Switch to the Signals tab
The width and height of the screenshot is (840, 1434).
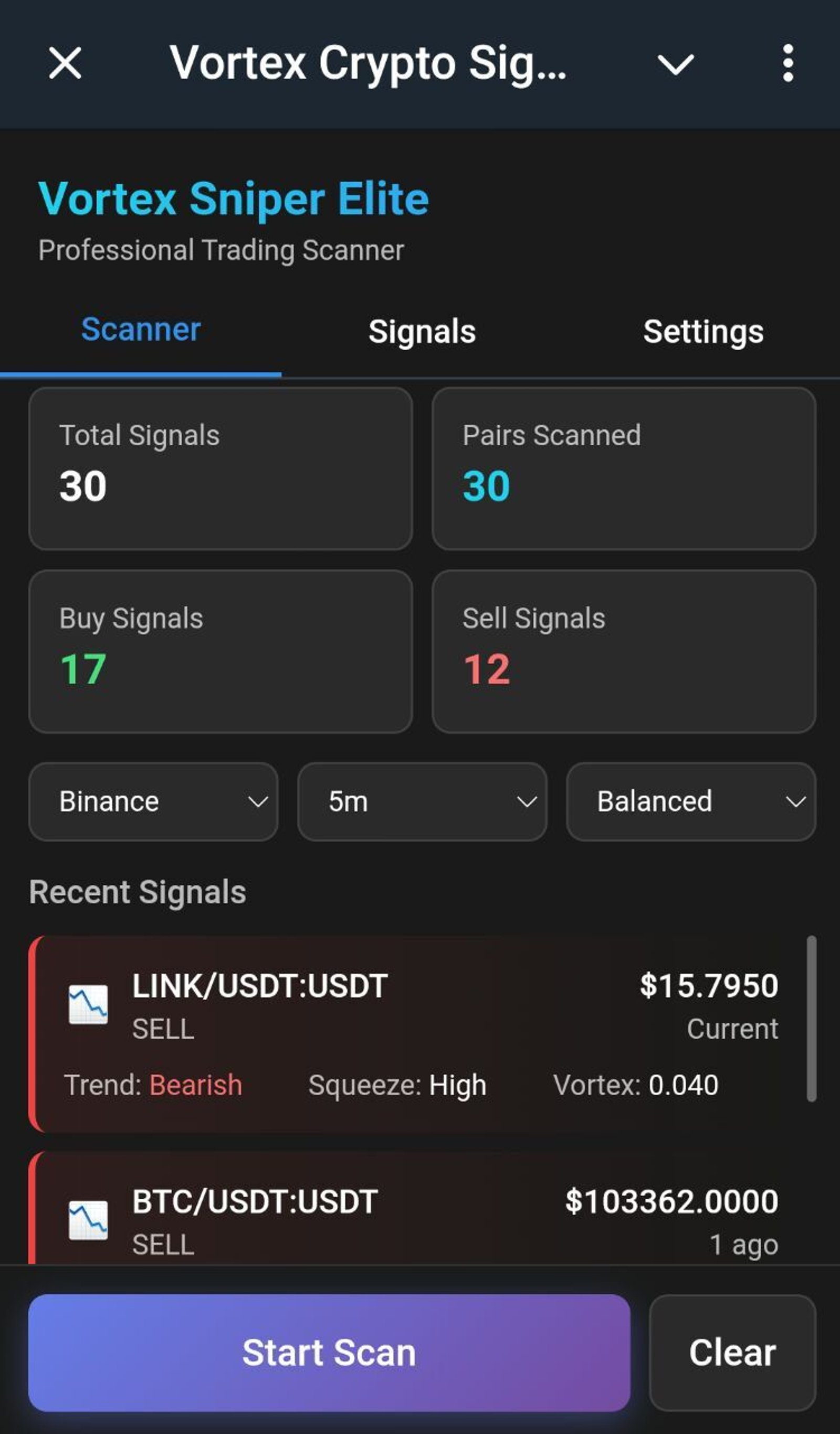[422, 332]
